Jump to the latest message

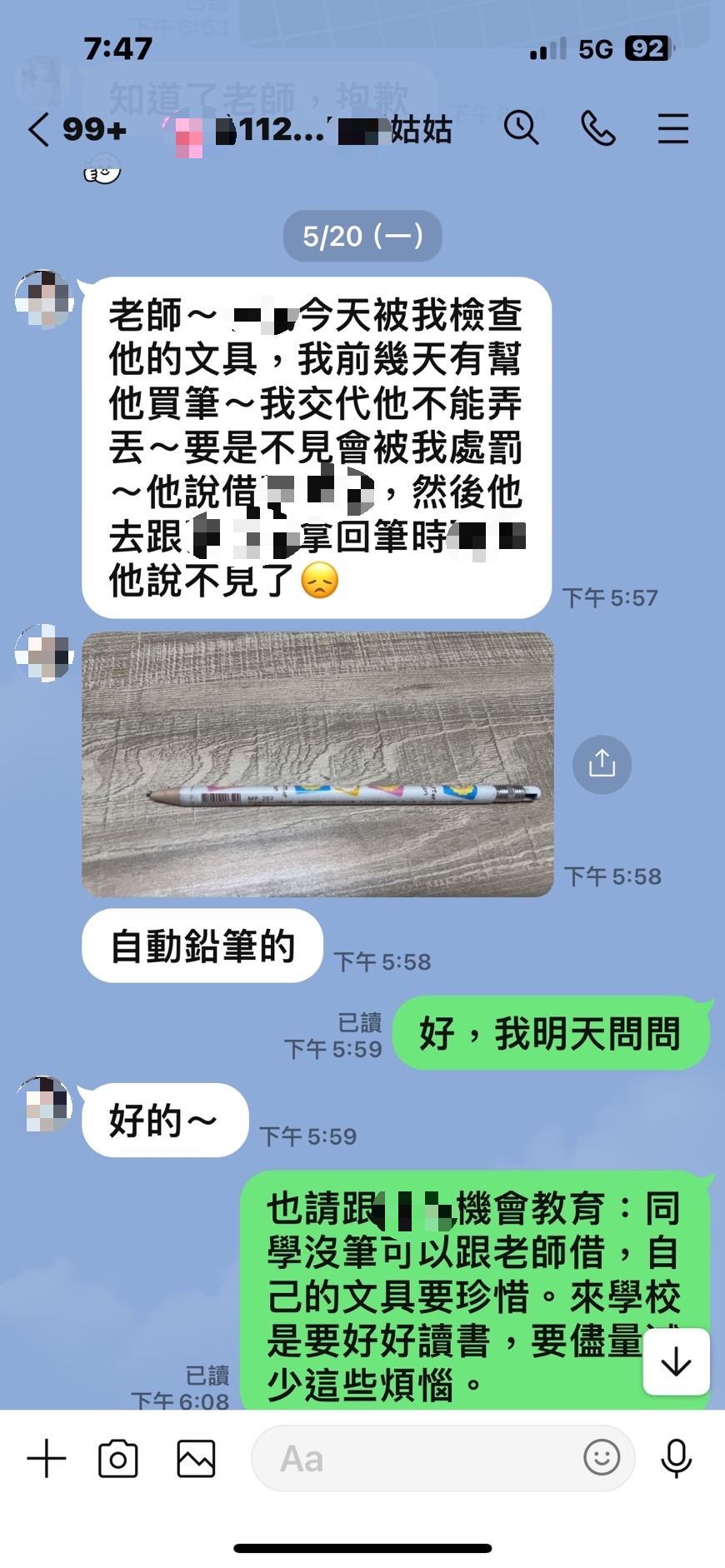point(676,1361)
